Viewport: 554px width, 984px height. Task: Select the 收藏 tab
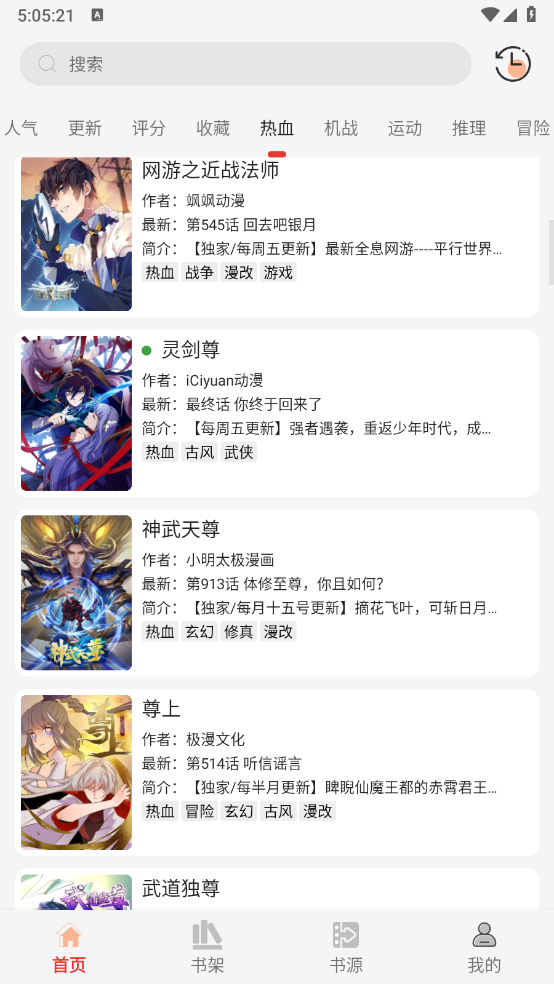213,128
